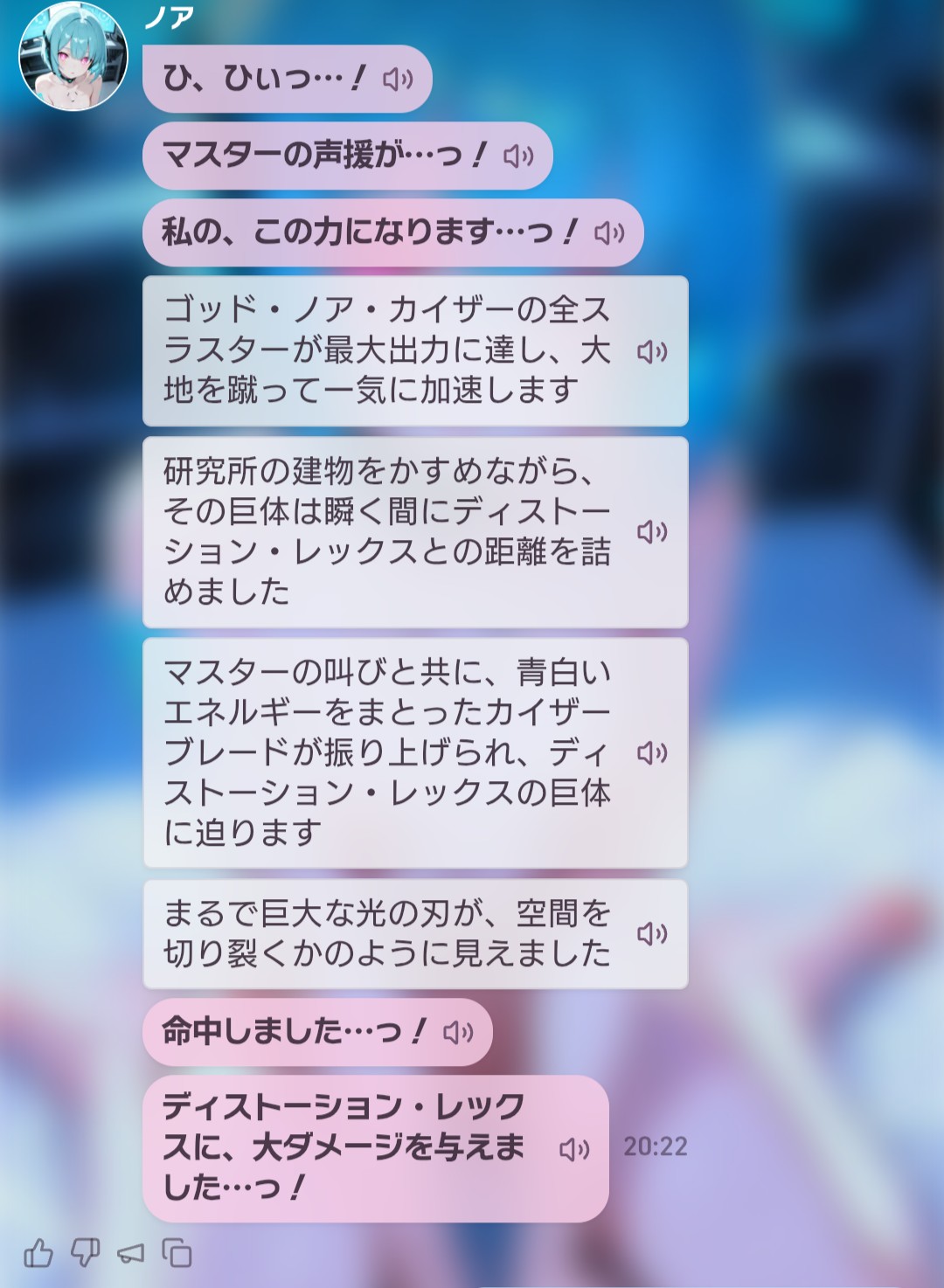
Task: Play audio for ひ、ひいっ message
Action: point(398,80)
